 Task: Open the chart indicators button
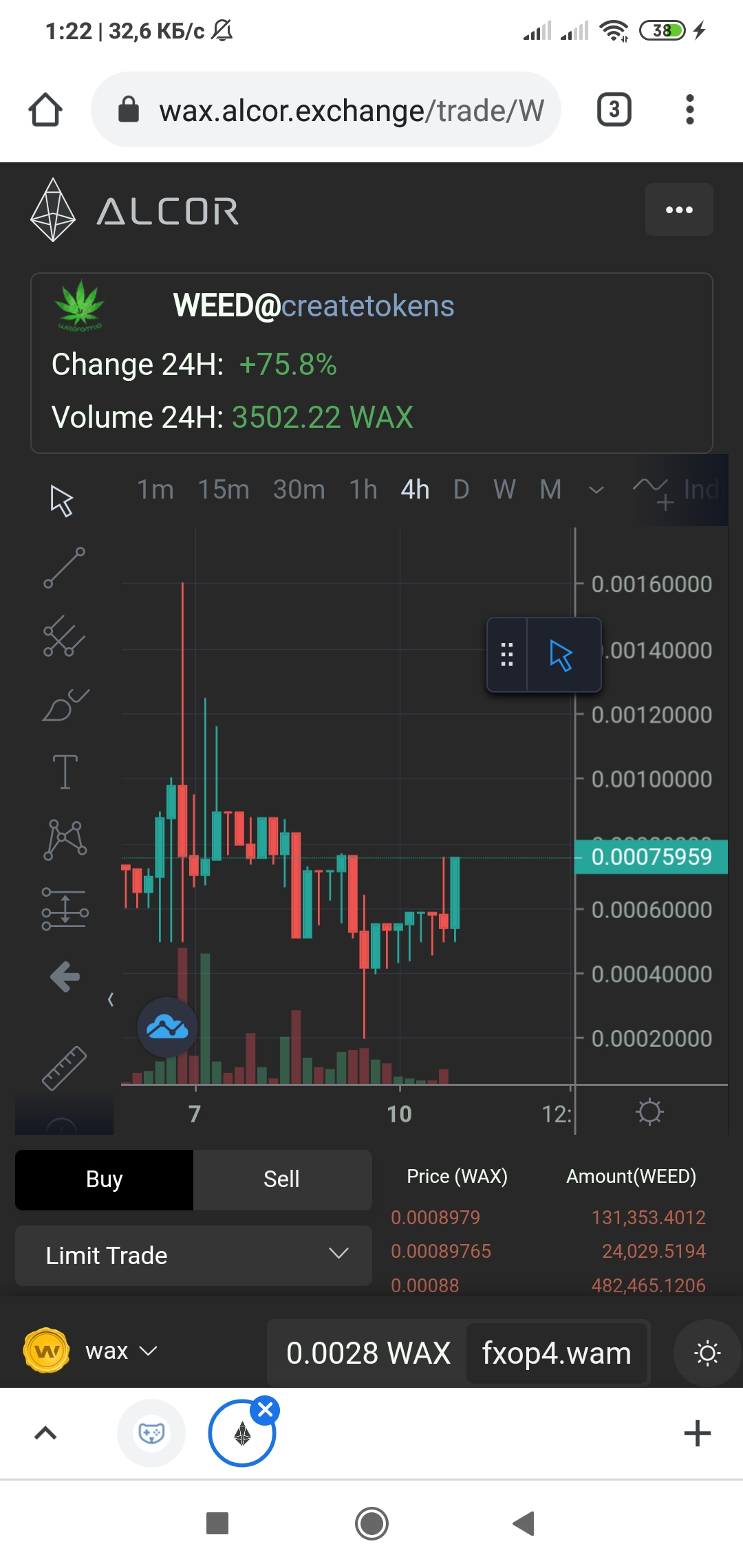point(678,490)
